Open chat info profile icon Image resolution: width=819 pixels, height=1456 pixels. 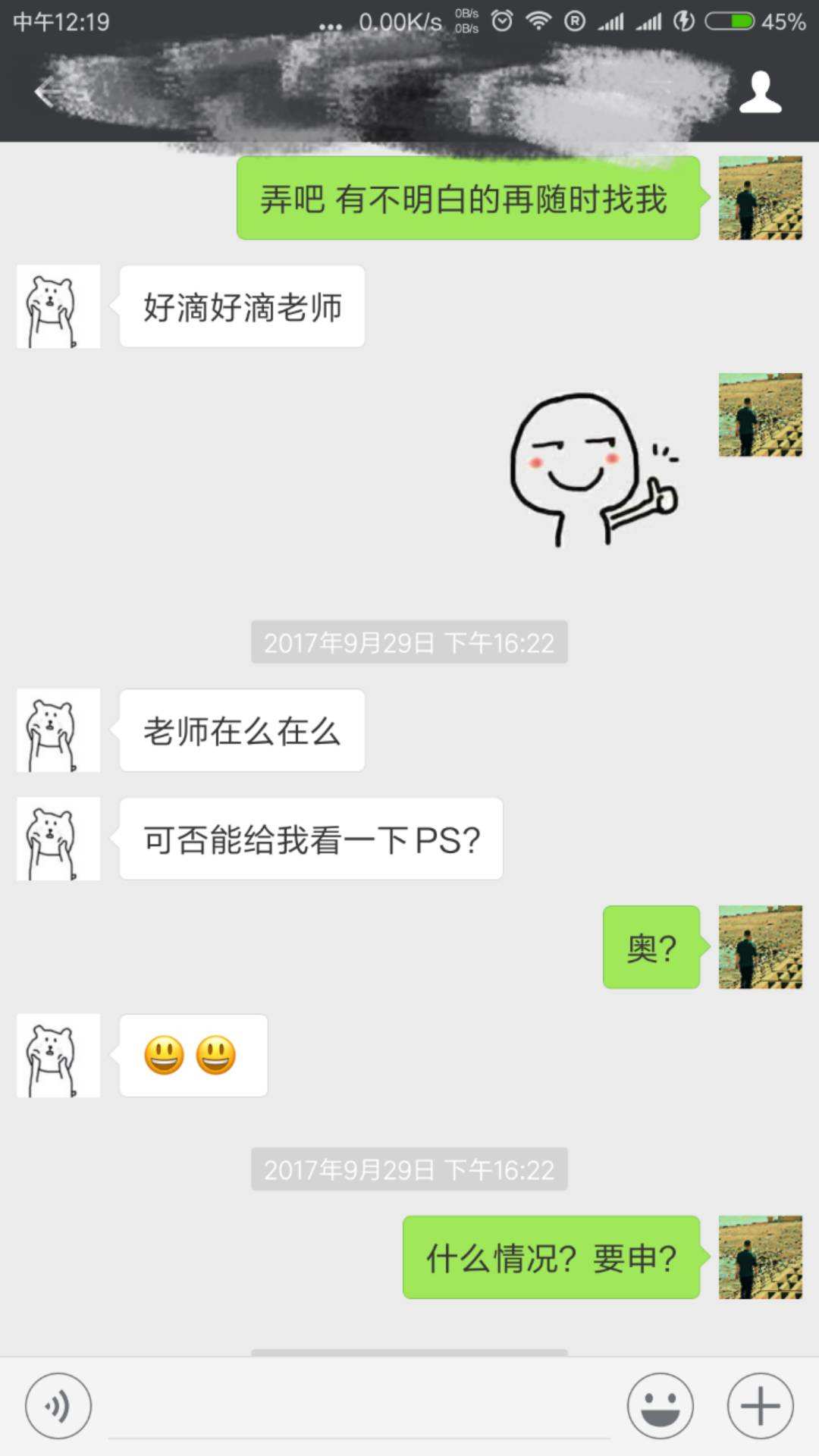coord(760,93)
